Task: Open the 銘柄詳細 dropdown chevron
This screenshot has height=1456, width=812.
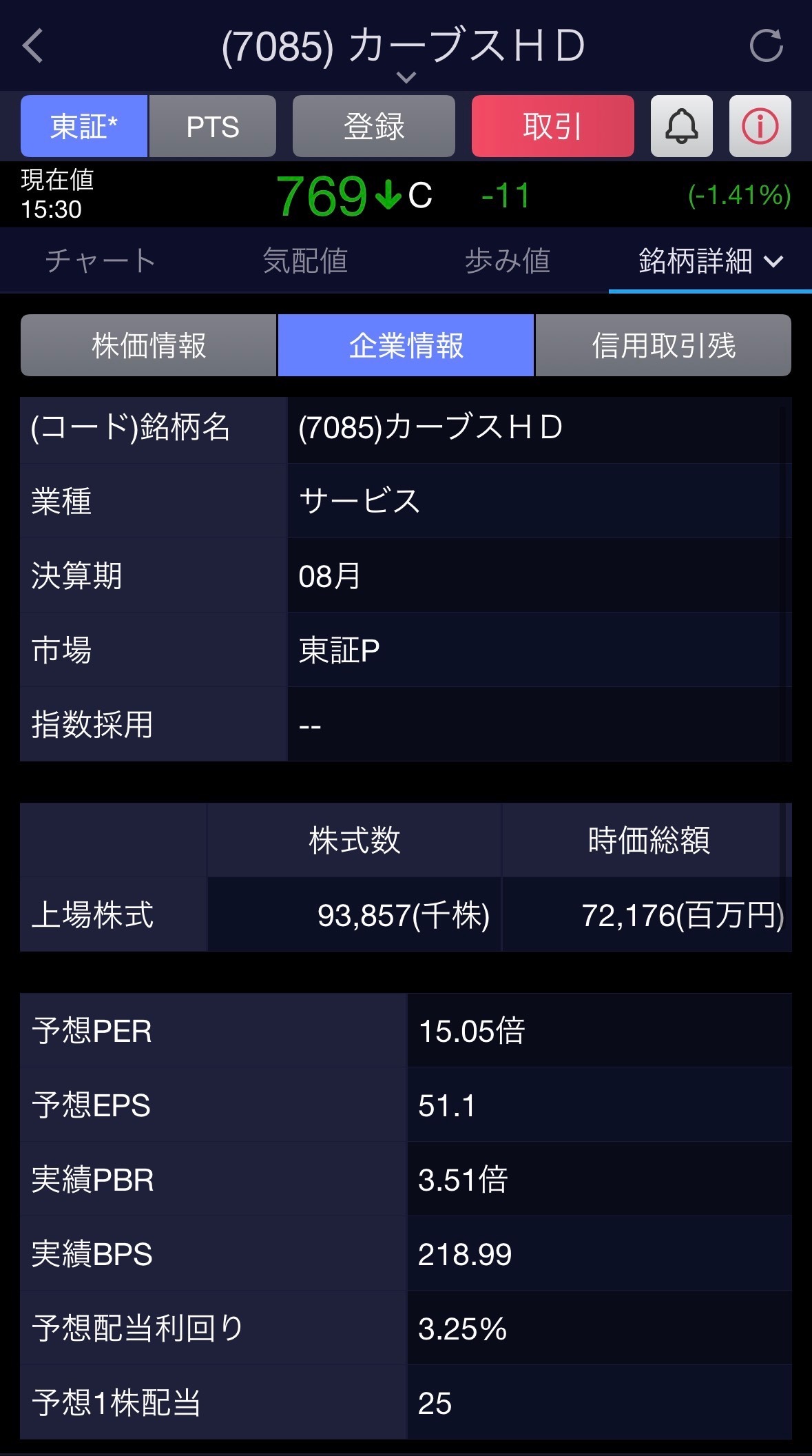Action: click(773, 261)
